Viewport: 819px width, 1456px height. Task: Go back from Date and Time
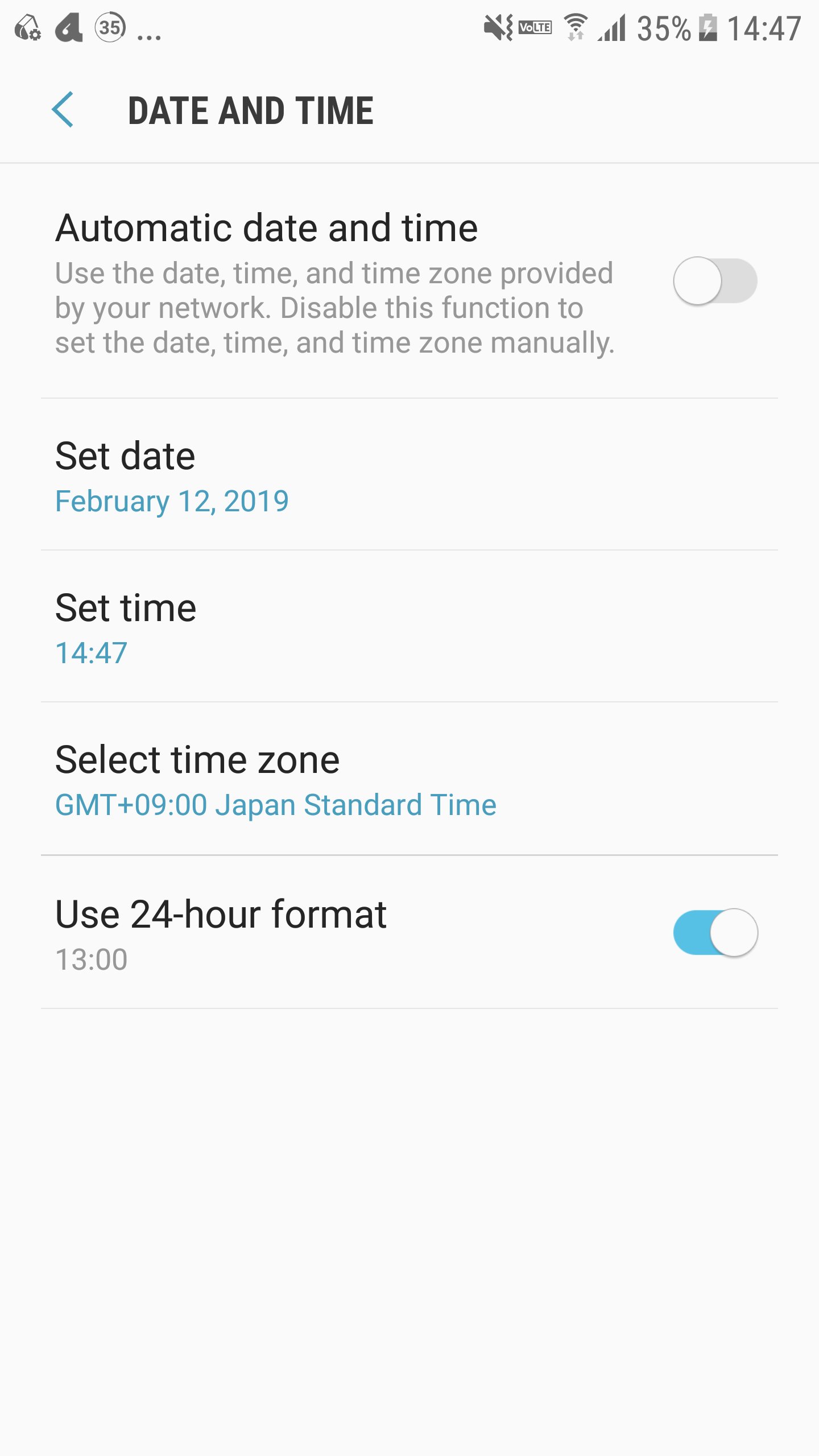point(63,110)
